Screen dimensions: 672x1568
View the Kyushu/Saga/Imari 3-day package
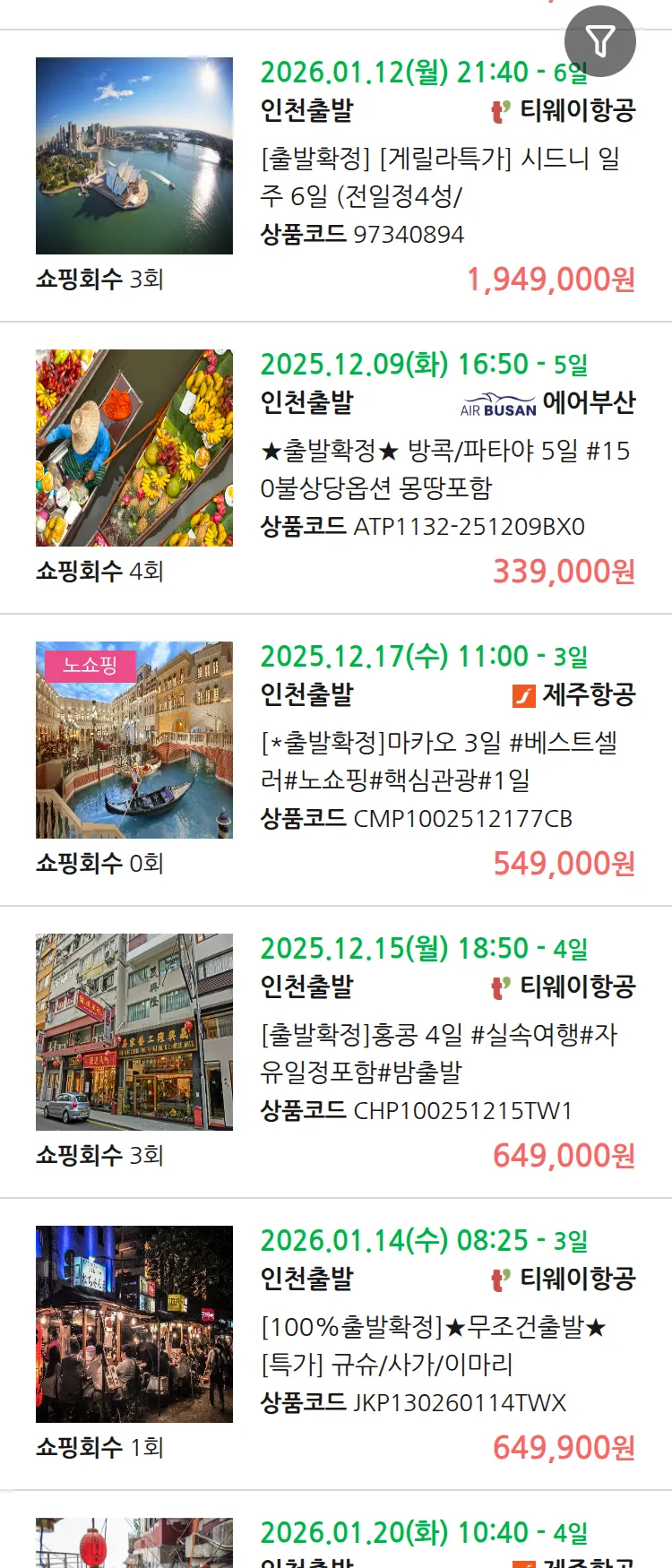[435, 1345]
